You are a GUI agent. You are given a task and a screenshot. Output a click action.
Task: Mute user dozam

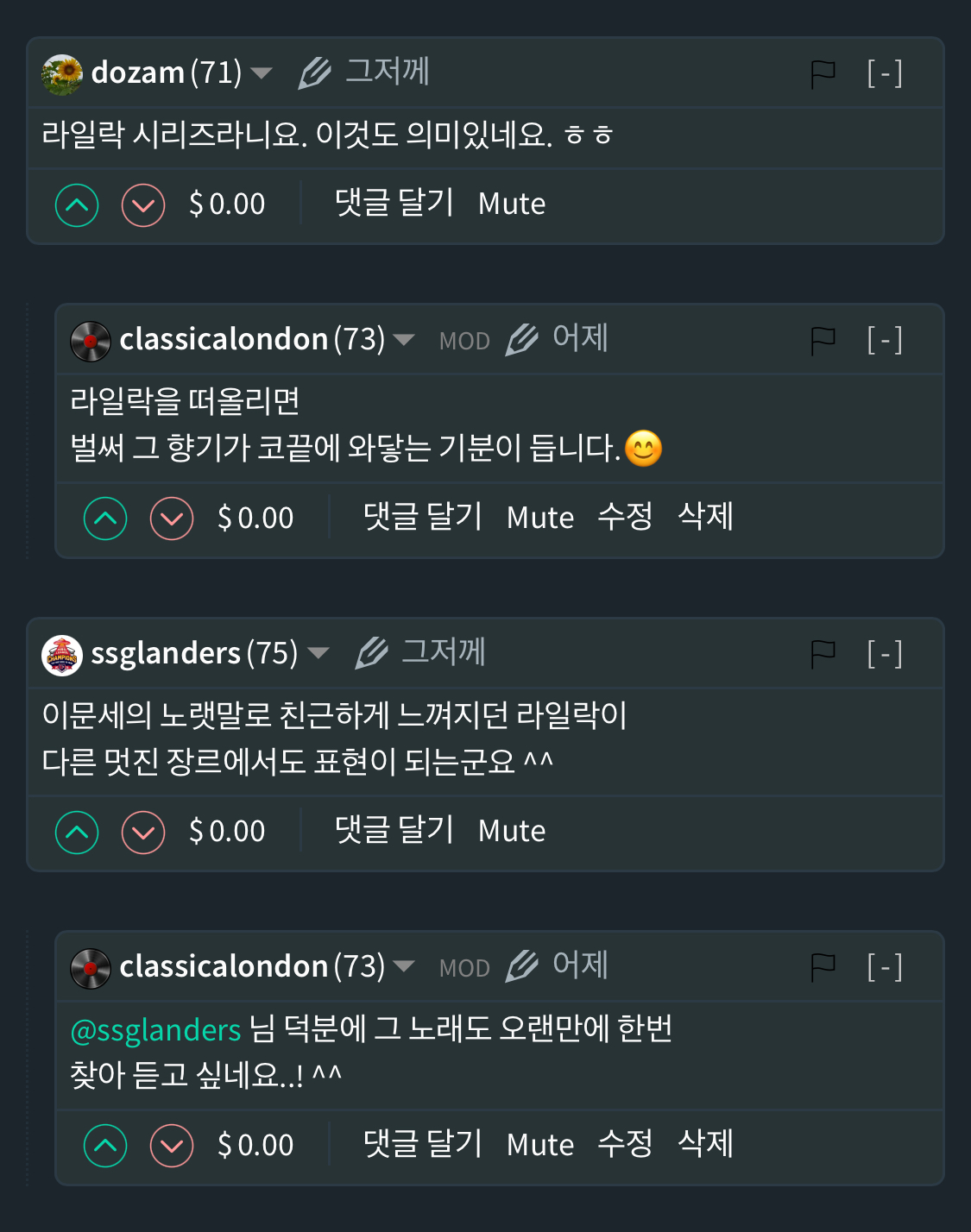[512, 204]
